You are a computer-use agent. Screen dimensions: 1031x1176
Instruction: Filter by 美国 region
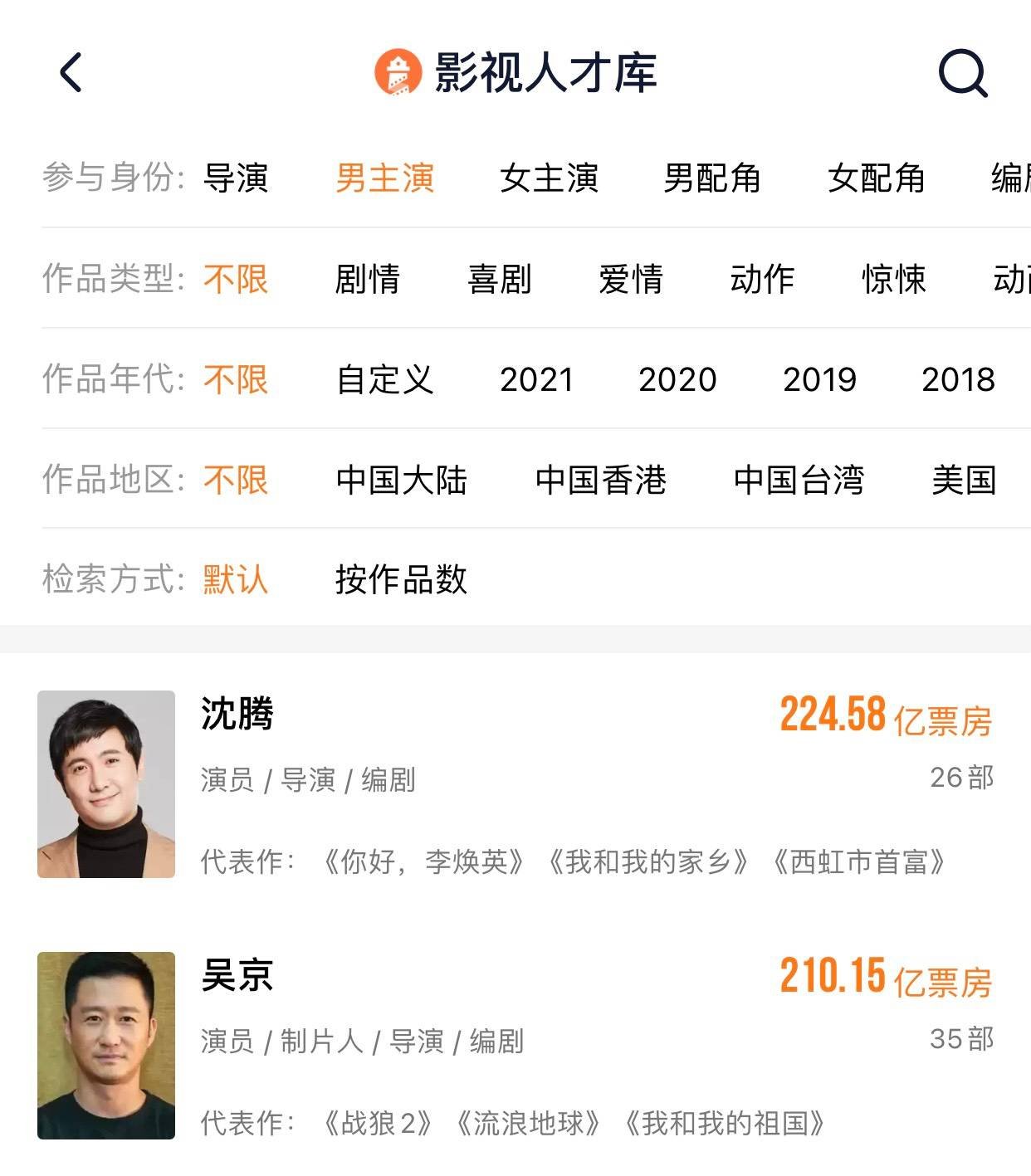963,480
